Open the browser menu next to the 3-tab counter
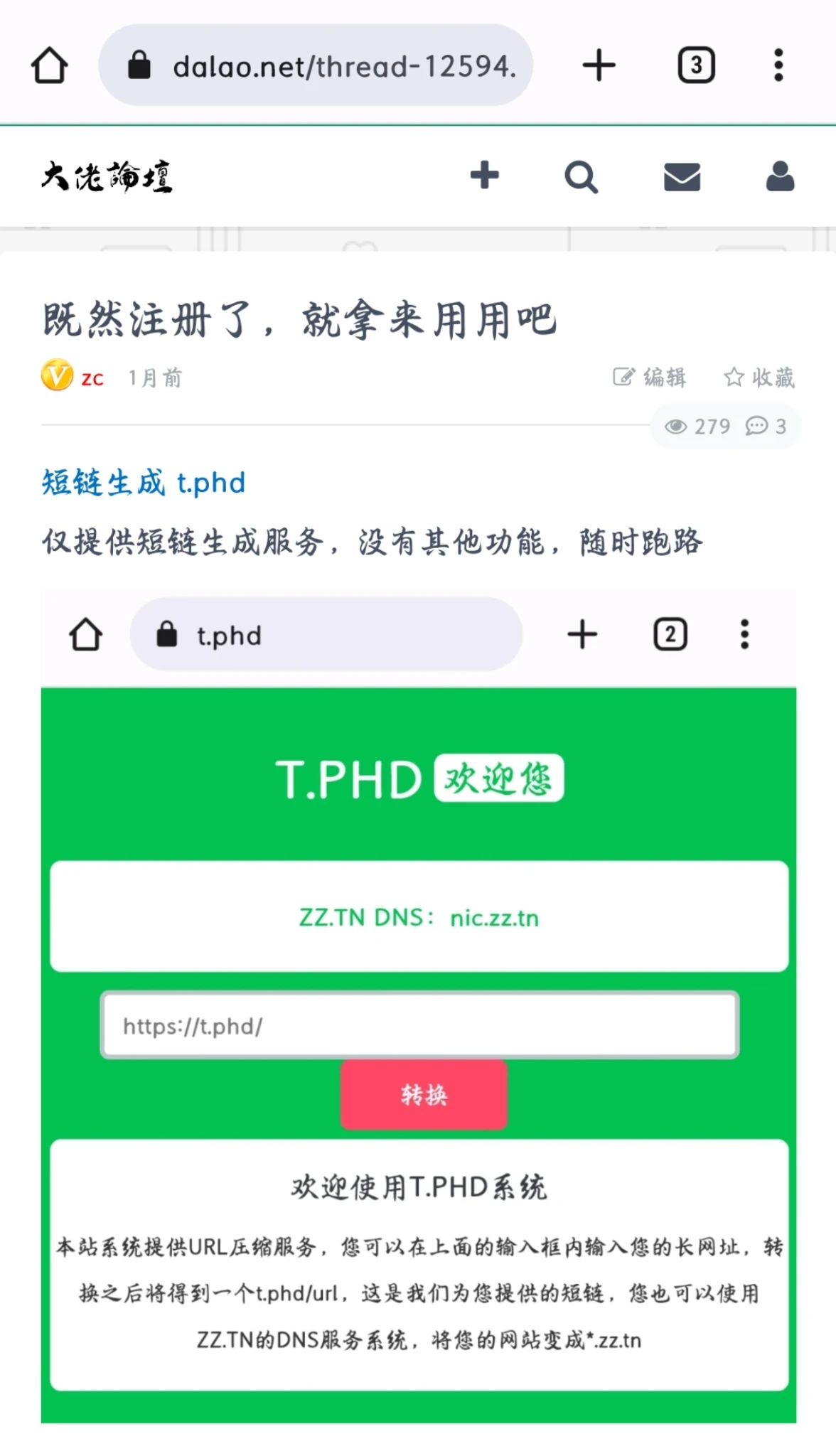The width and height of the screenshot is (836, 1456). [778, 65]
